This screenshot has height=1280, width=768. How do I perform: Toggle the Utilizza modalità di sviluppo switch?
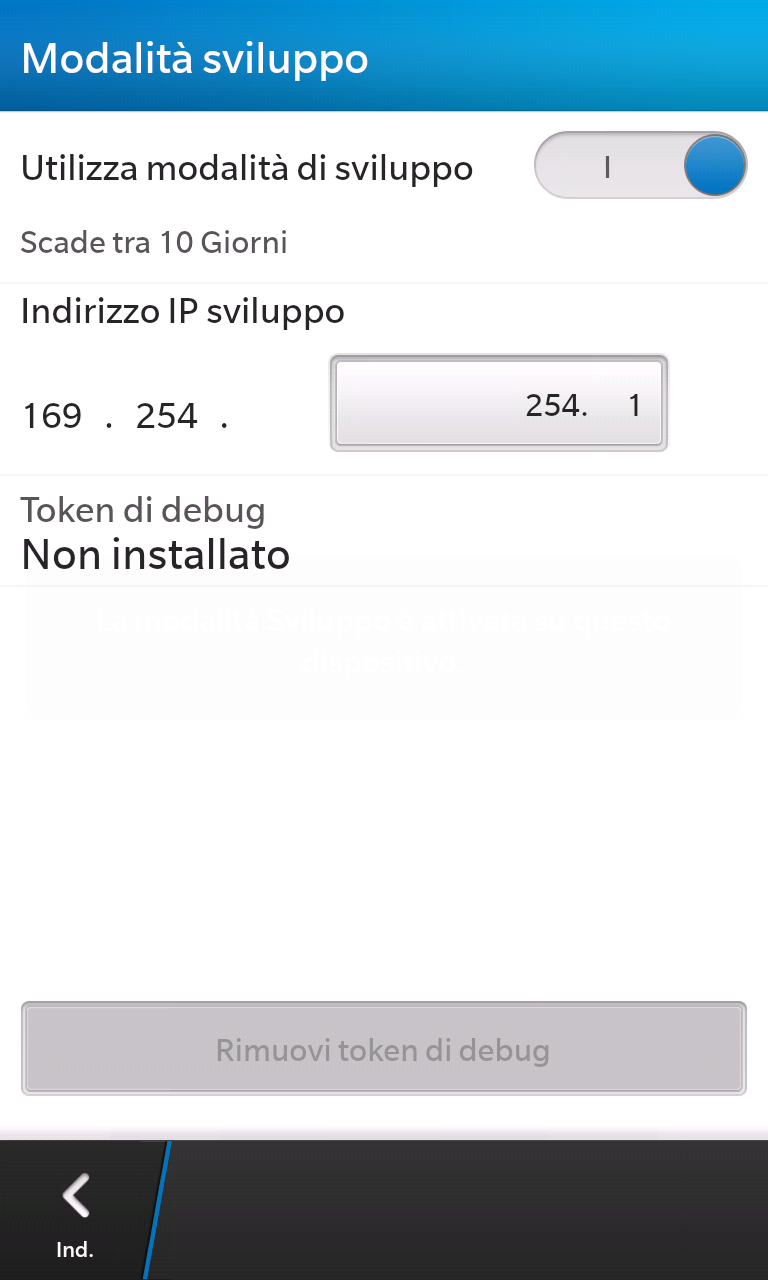(641, 166)
